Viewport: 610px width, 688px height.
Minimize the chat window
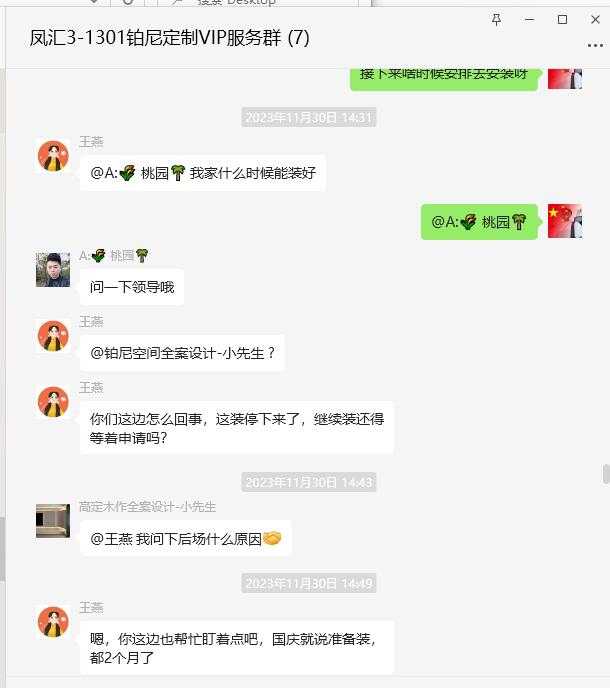tap(530, 19)
